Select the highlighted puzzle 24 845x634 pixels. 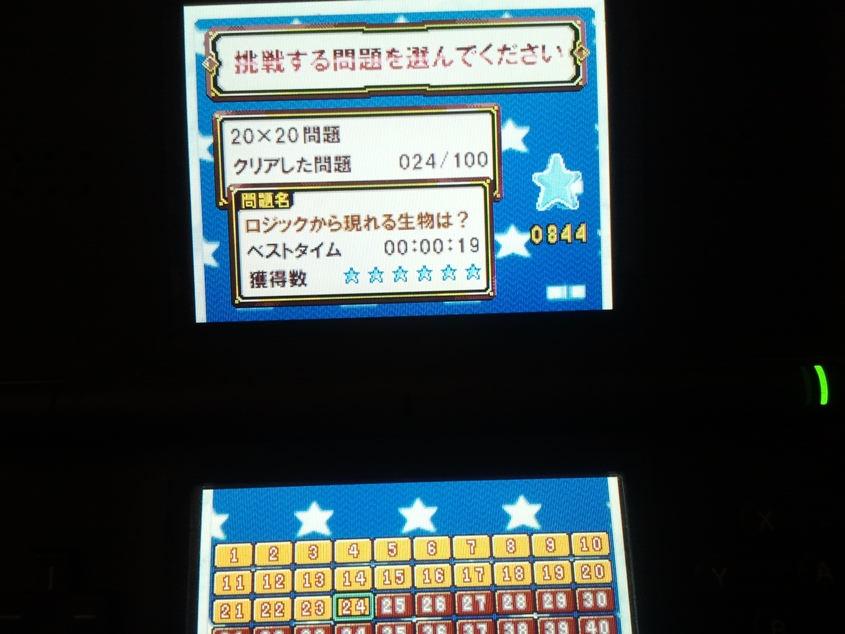(x=353, y=606)
